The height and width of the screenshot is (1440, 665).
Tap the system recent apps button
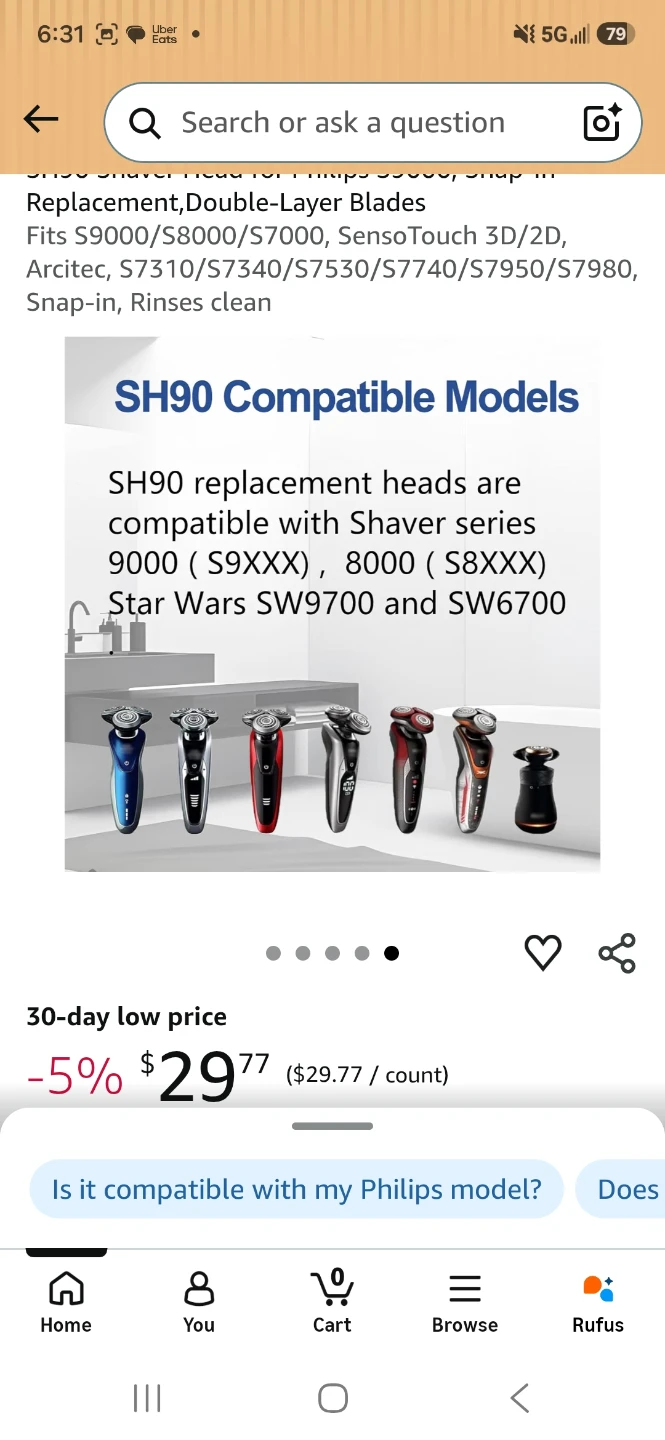point(147,1398)
